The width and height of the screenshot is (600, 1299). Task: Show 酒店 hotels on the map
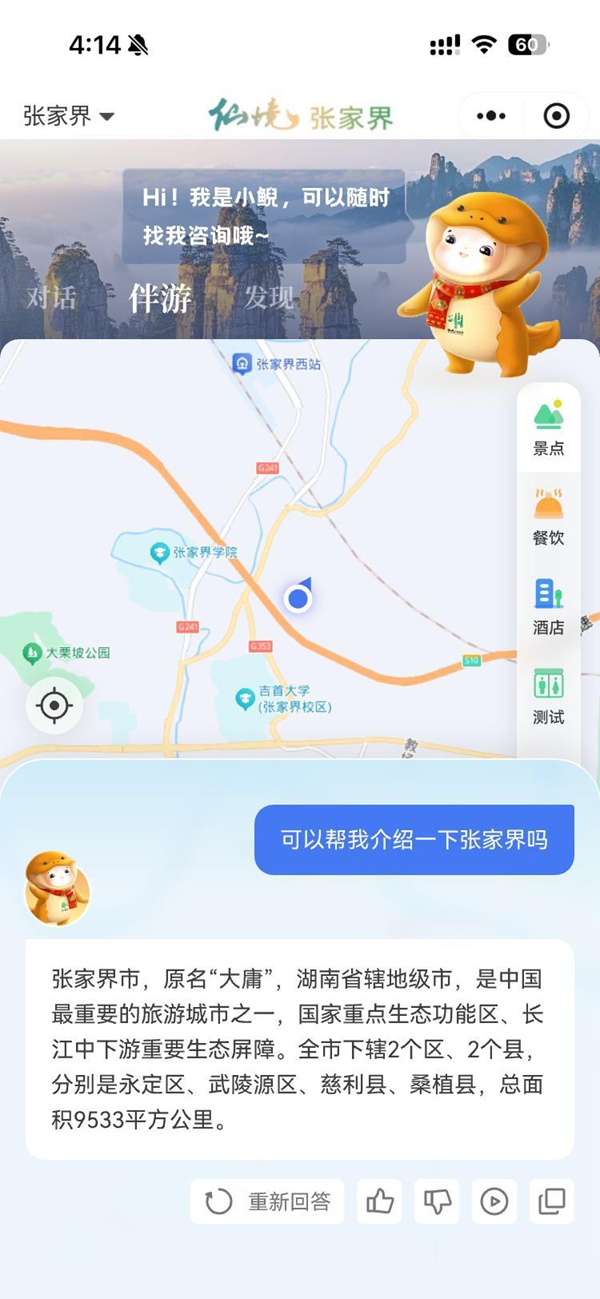click(x=548, y=606)
